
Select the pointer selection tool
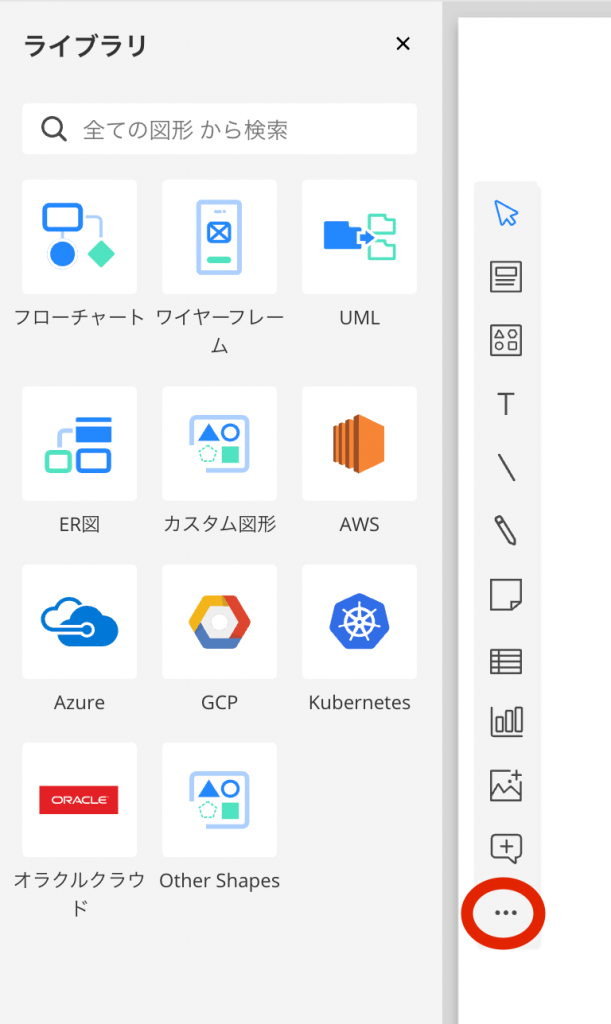(x=506, y=214)
